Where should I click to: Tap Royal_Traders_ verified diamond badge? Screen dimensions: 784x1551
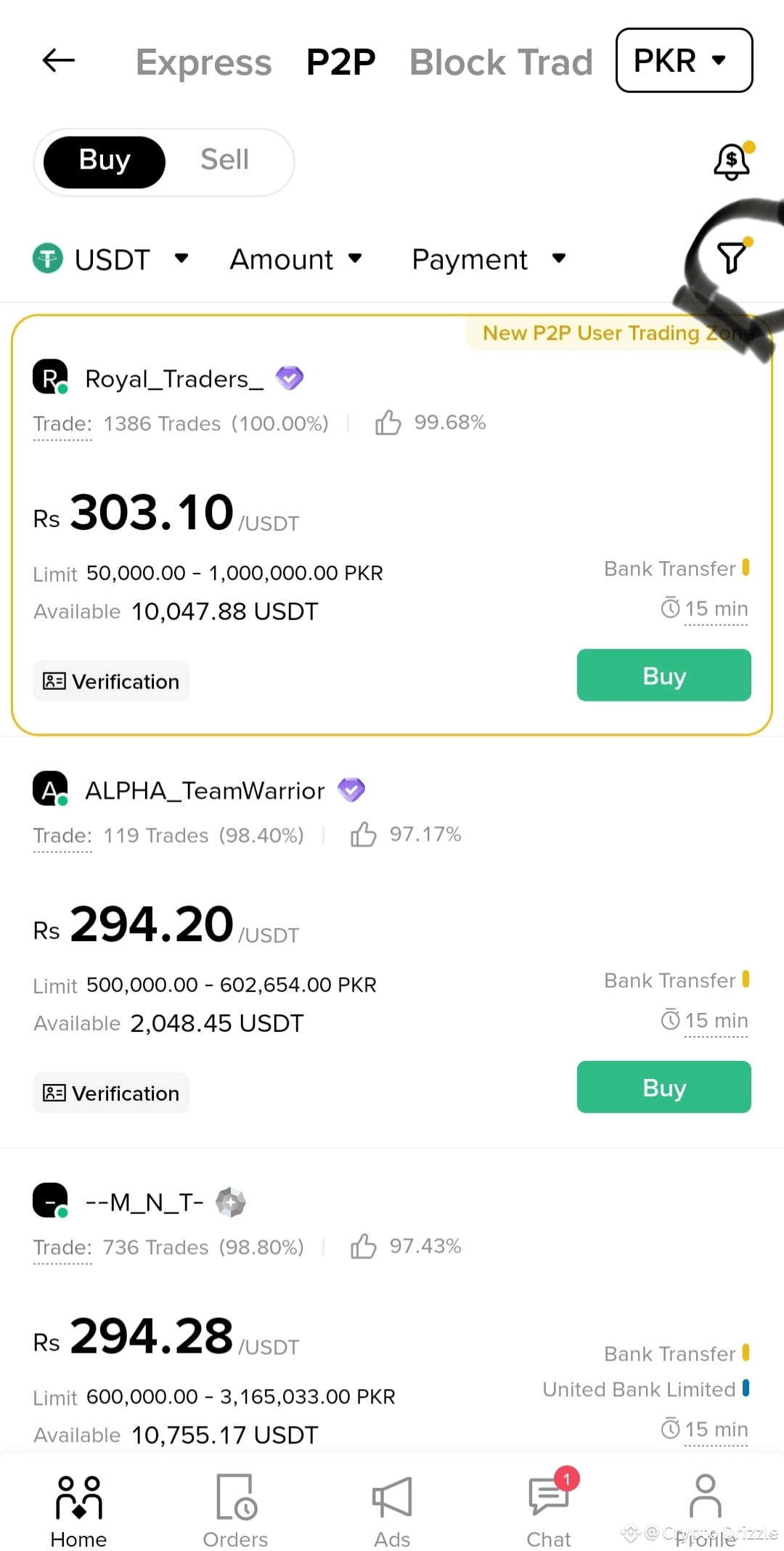[x=289, y=378]
